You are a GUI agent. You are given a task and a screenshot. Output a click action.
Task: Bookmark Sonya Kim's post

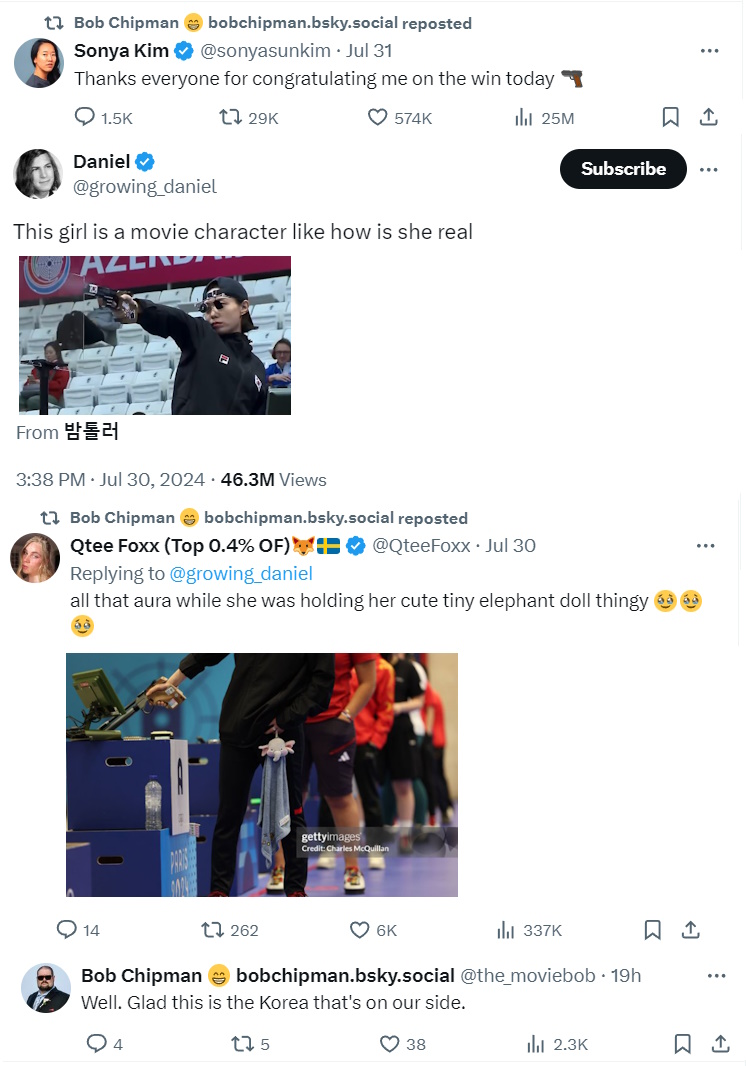(671, 117)
